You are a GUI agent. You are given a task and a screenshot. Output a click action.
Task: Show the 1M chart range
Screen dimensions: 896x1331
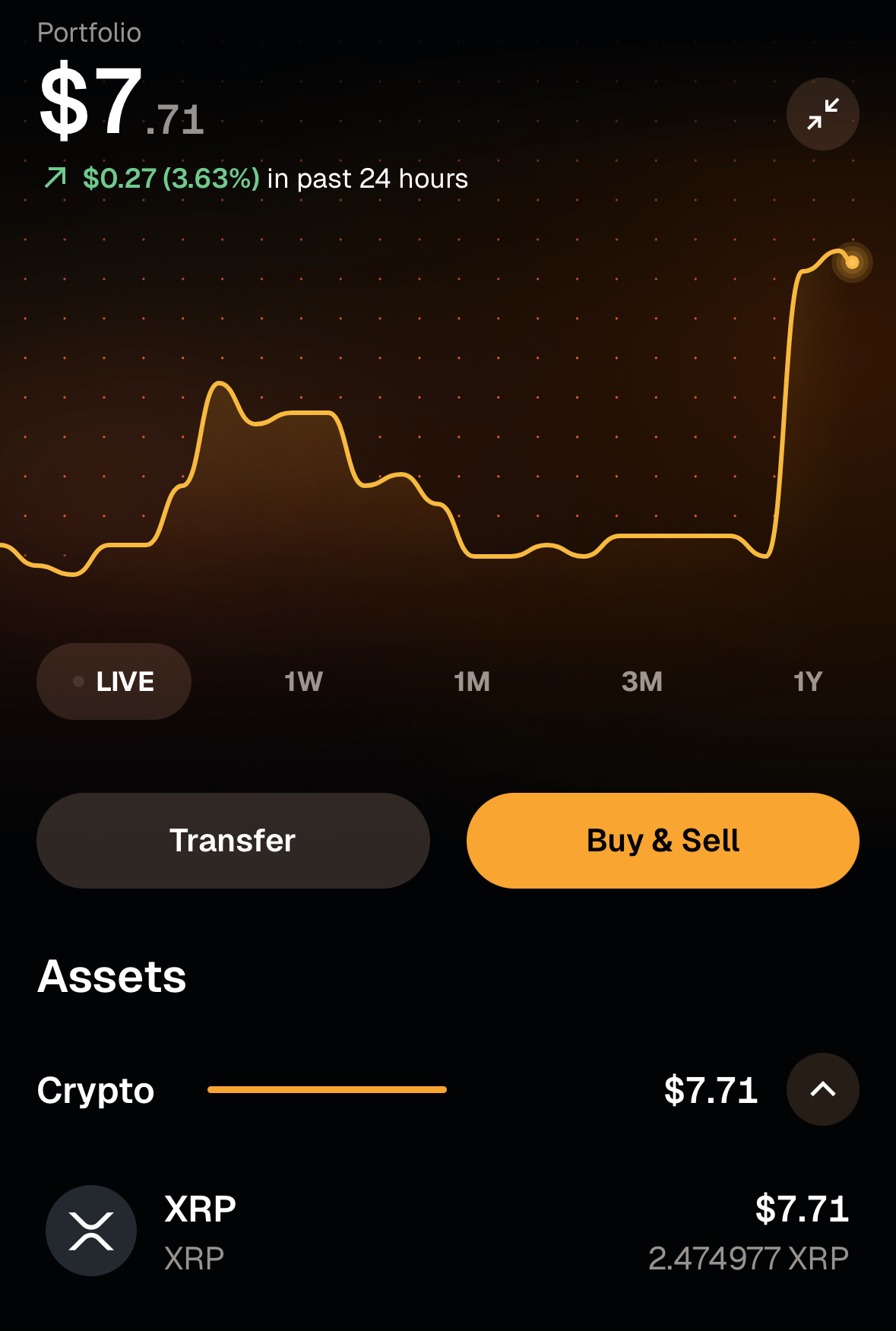471,681
